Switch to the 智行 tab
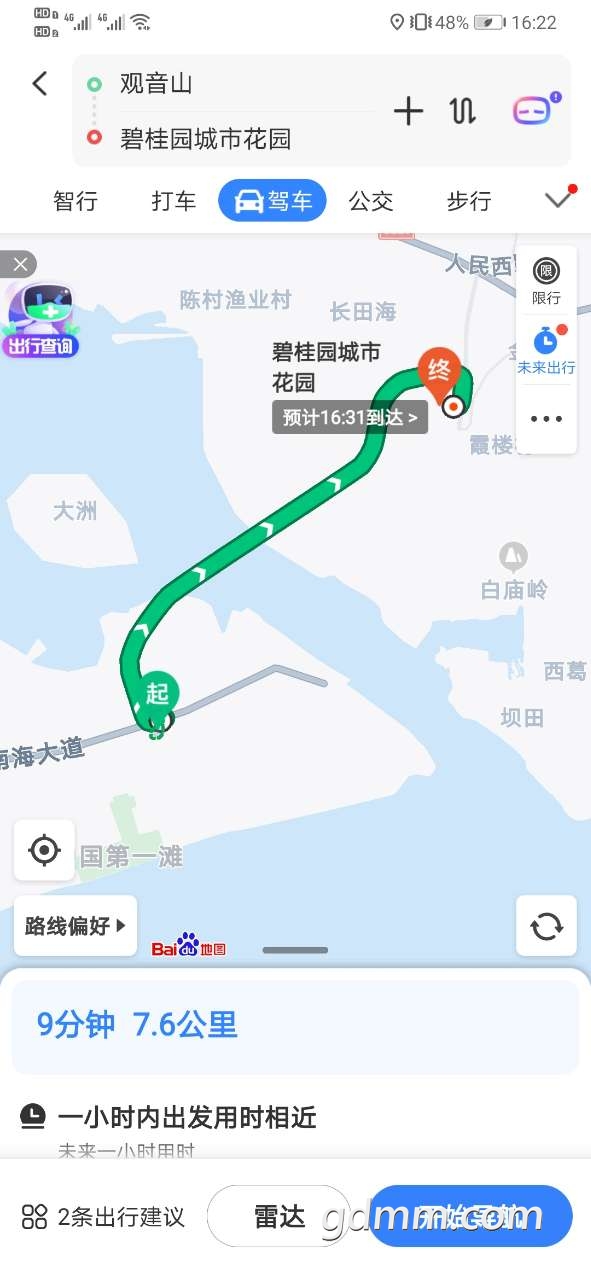The height and width of the screenshot is (1280, 591). [x=75, y=201]
